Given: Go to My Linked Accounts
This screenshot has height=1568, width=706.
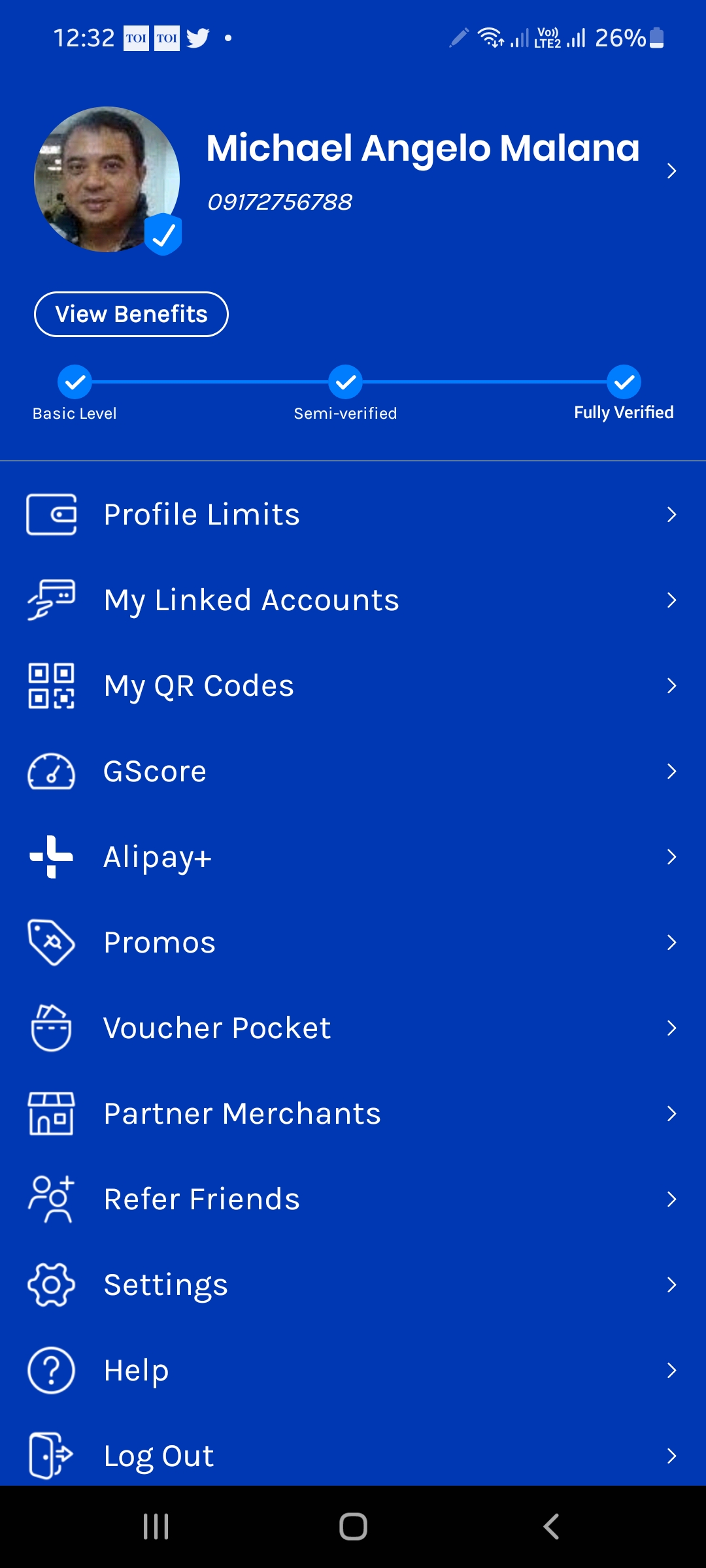Looking at the screenshot, I should (x=353, y=600).
